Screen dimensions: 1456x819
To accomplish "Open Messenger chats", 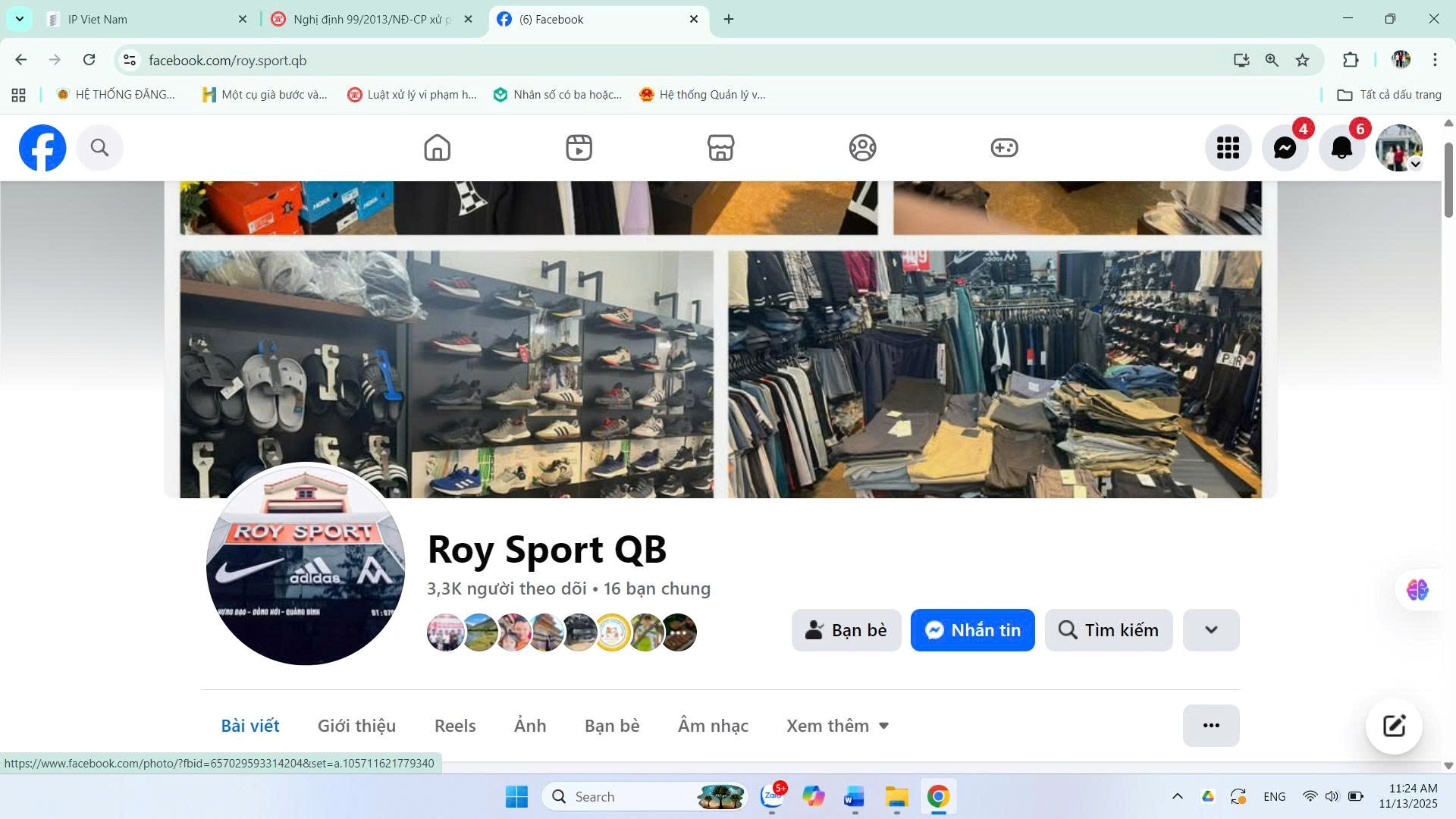I will coord(1285,147).
